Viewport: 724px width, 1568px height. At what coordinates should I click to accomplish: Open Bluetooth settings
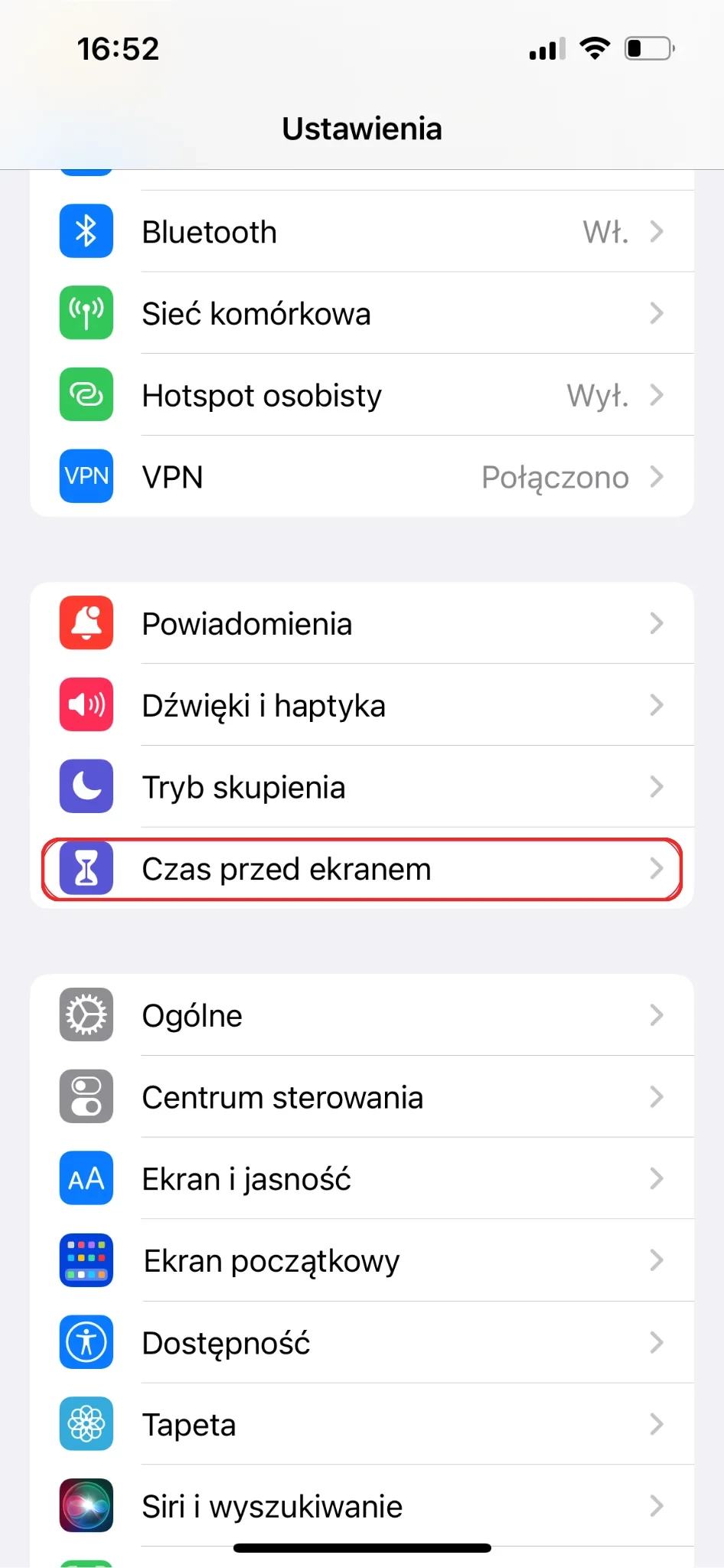(361, 232)
